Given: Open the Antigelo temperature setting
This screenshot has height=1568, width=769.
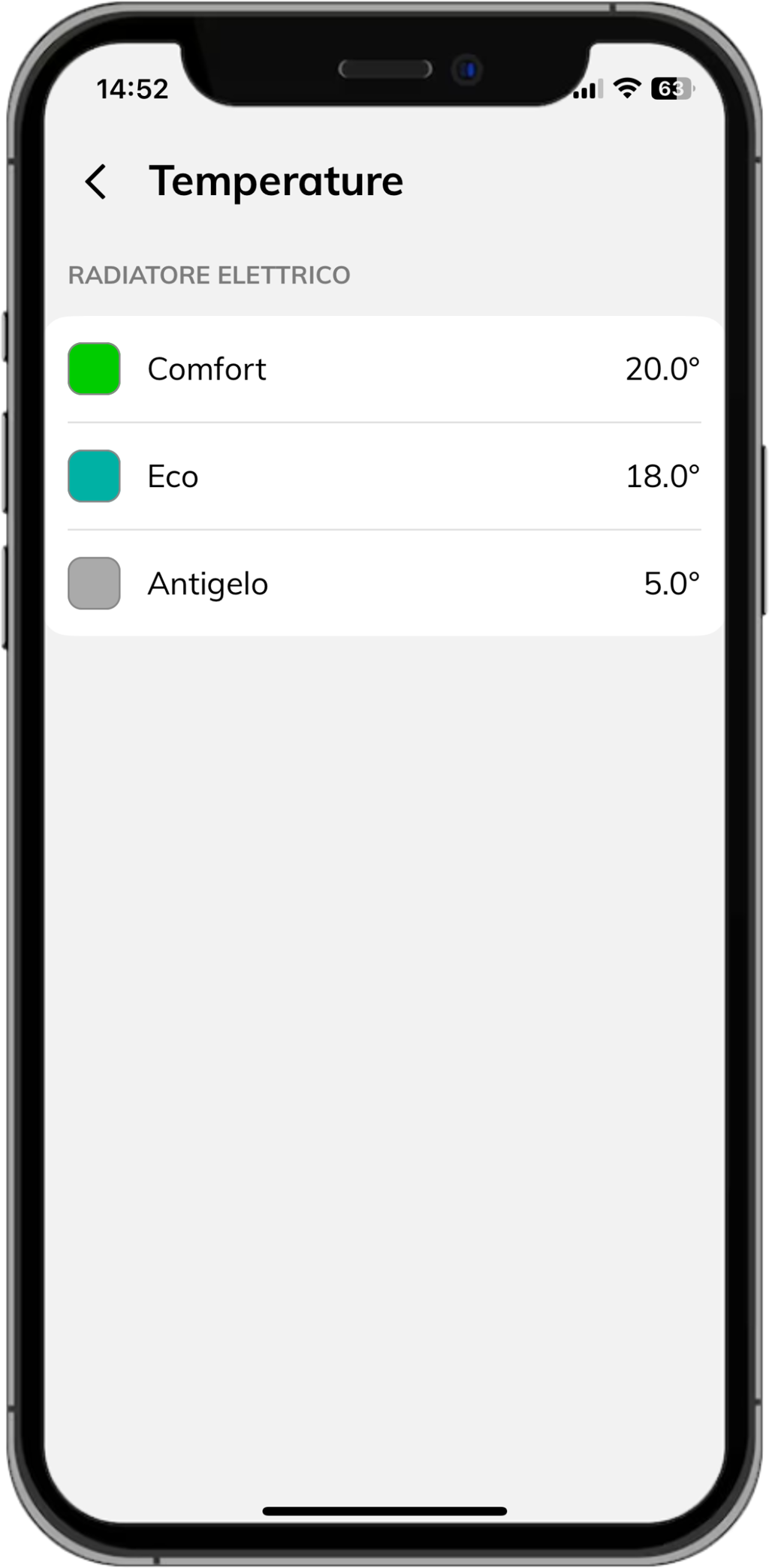Looking at the screenshot, I should point(384,584).
